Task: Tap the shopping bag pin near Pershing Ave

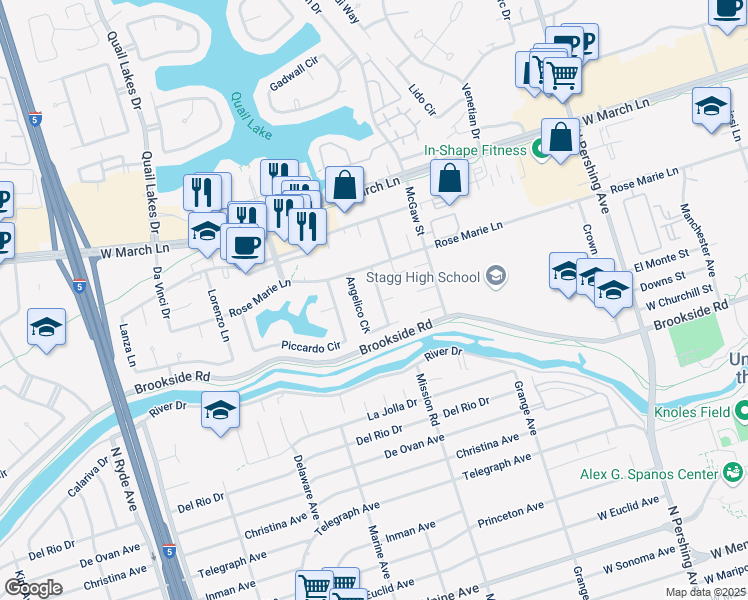Action: tap(562, 137)
